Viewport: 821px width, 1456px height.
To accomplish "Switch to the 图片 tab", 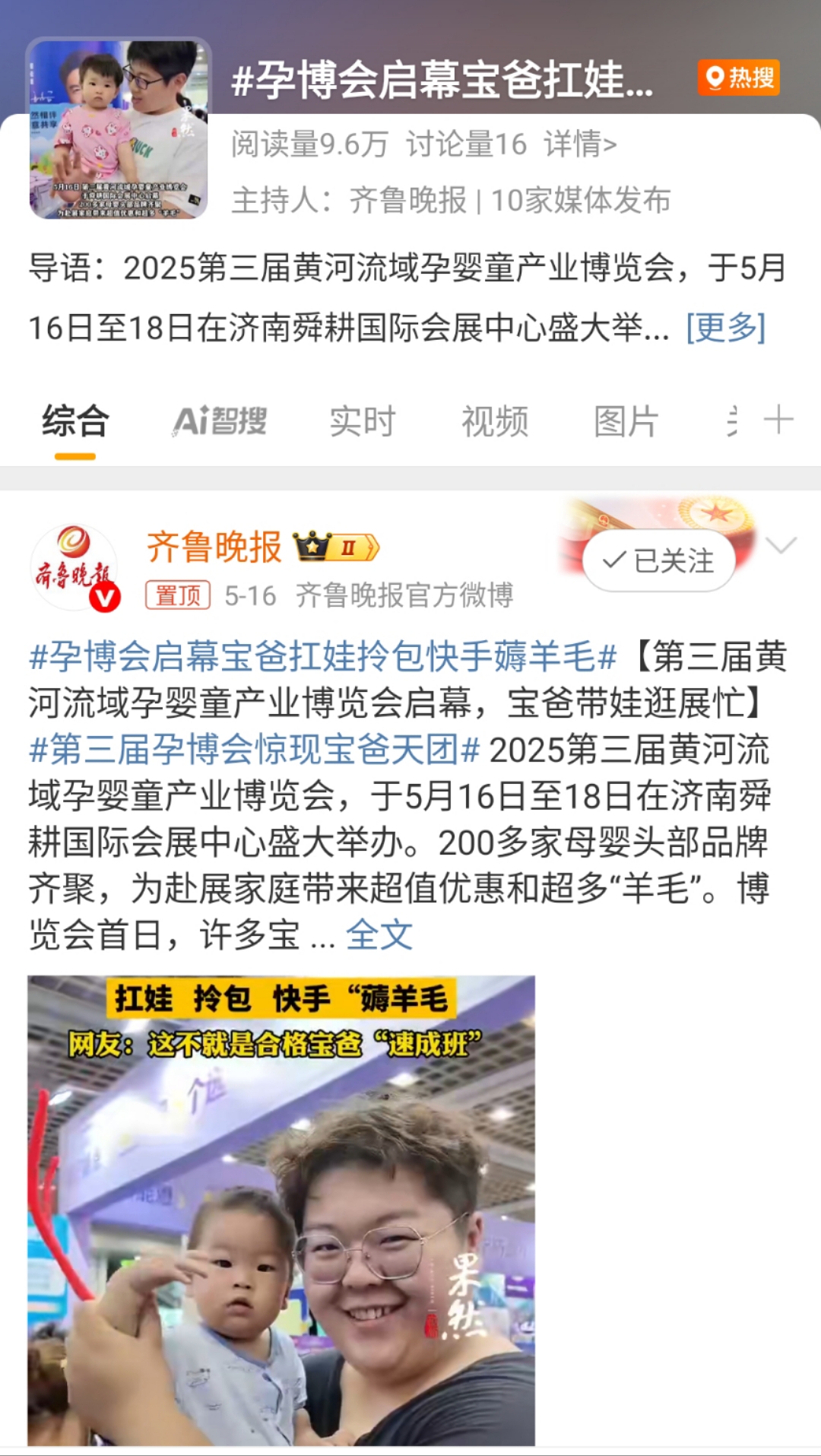I will point(626,421).
